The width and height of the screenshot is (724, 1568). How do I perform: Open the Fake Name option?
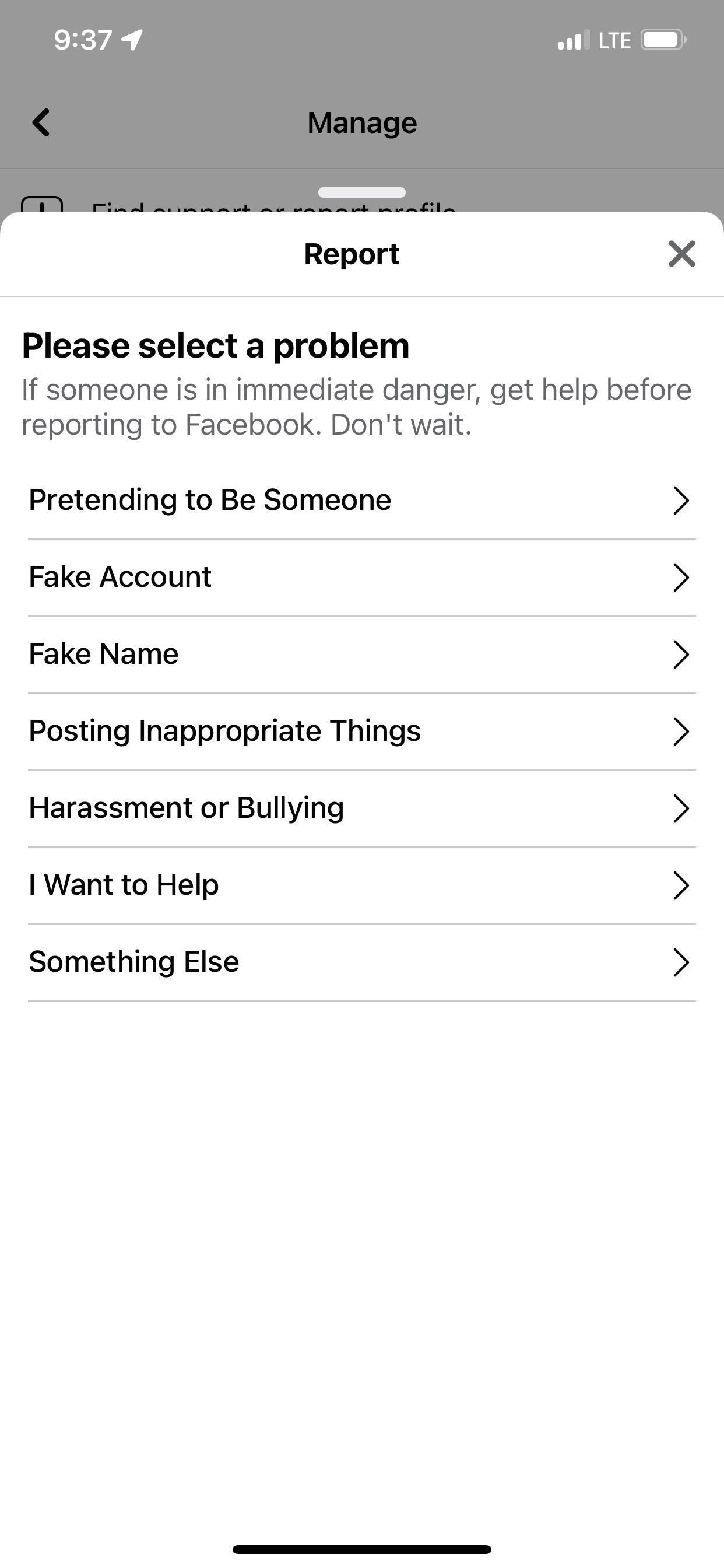361,654
